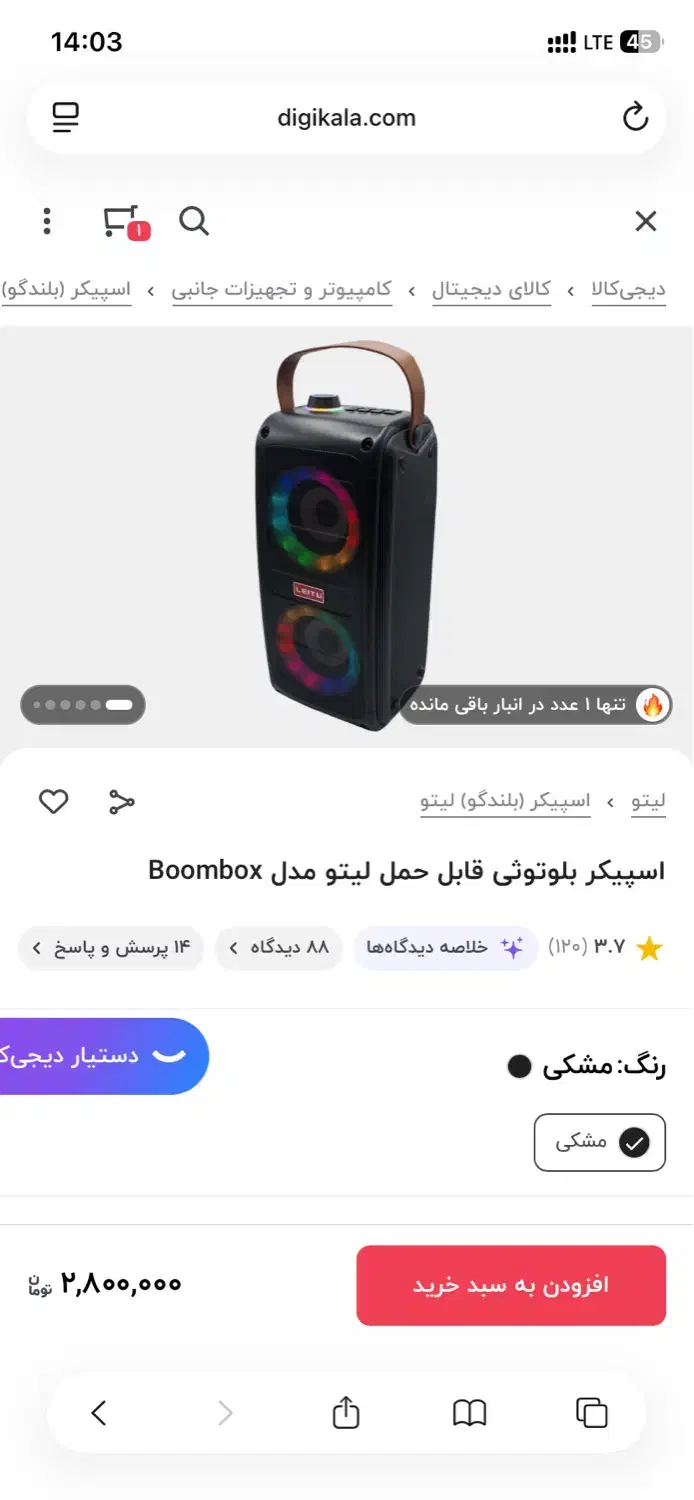This screenshot has width=694, height=1500.
Task: Open the browser tabs overview
Action: click(592, 1412)
